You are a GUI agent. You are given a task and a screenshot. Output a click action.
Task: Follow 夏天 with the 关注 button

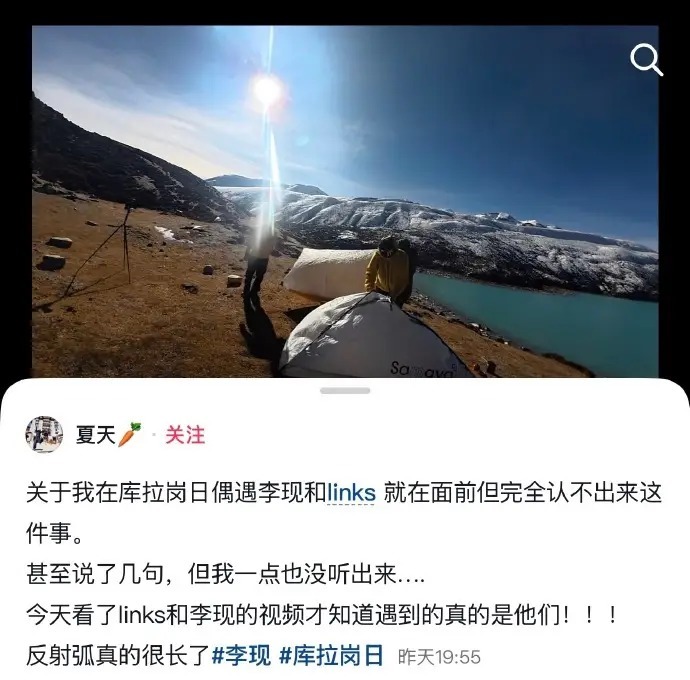click(x=185, y=435)
